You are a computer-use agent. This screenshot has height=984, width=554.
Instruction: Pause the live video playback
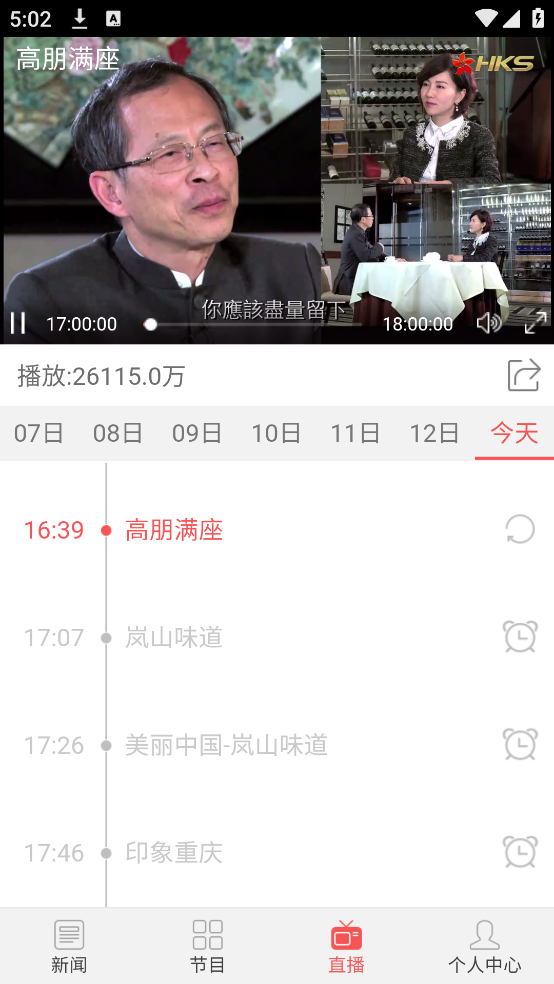tap(18, 323)
